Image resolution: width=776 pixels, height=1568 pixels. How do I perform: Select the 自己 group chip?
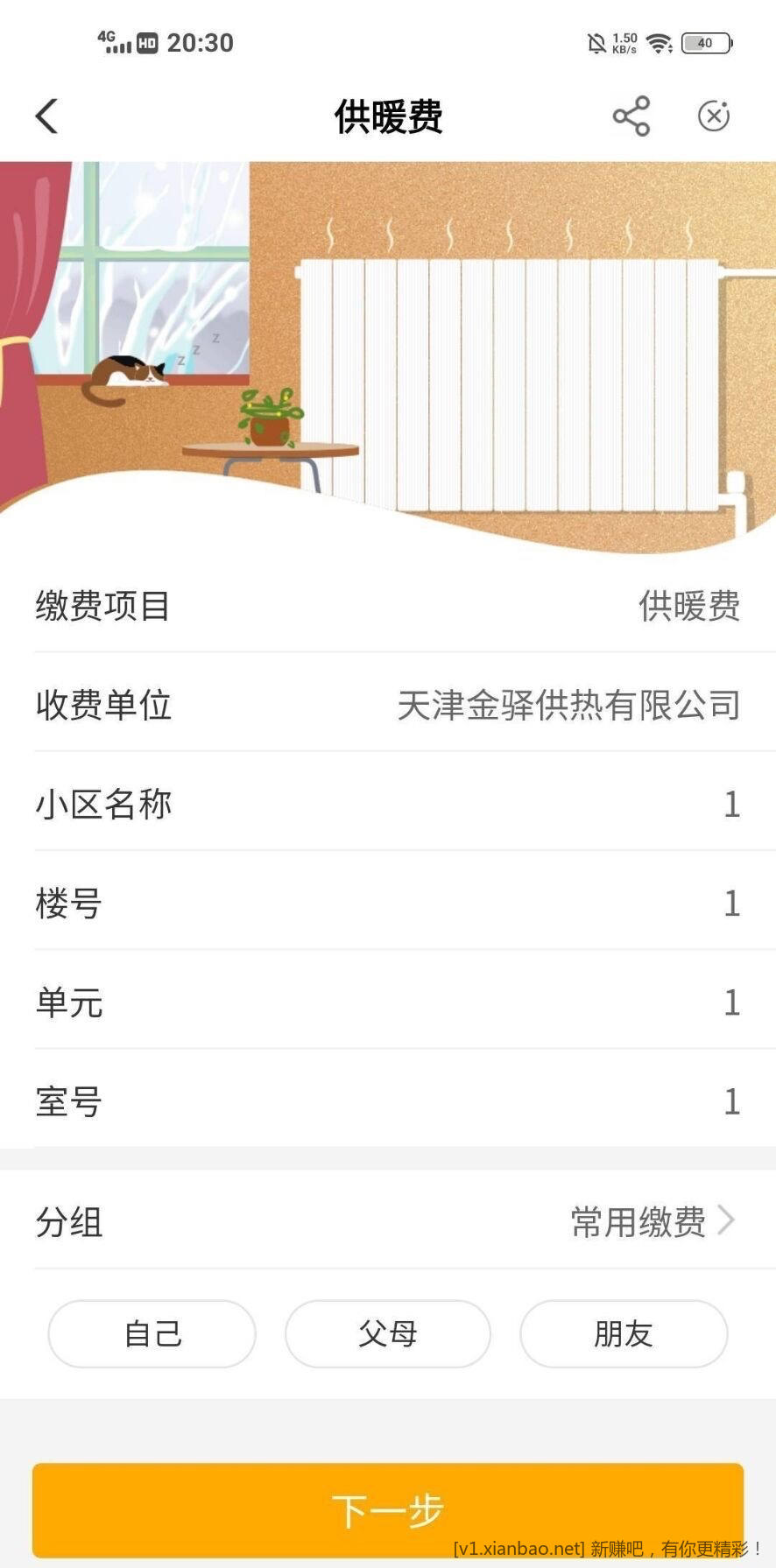[152, 1333]
